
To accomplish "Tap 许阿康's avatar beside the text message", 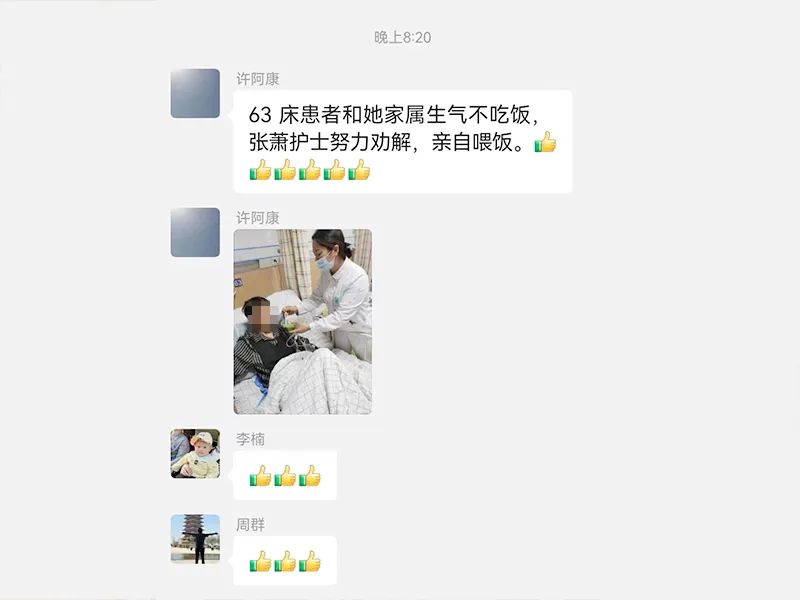I will pyautogui.click(x=195, y=93).
